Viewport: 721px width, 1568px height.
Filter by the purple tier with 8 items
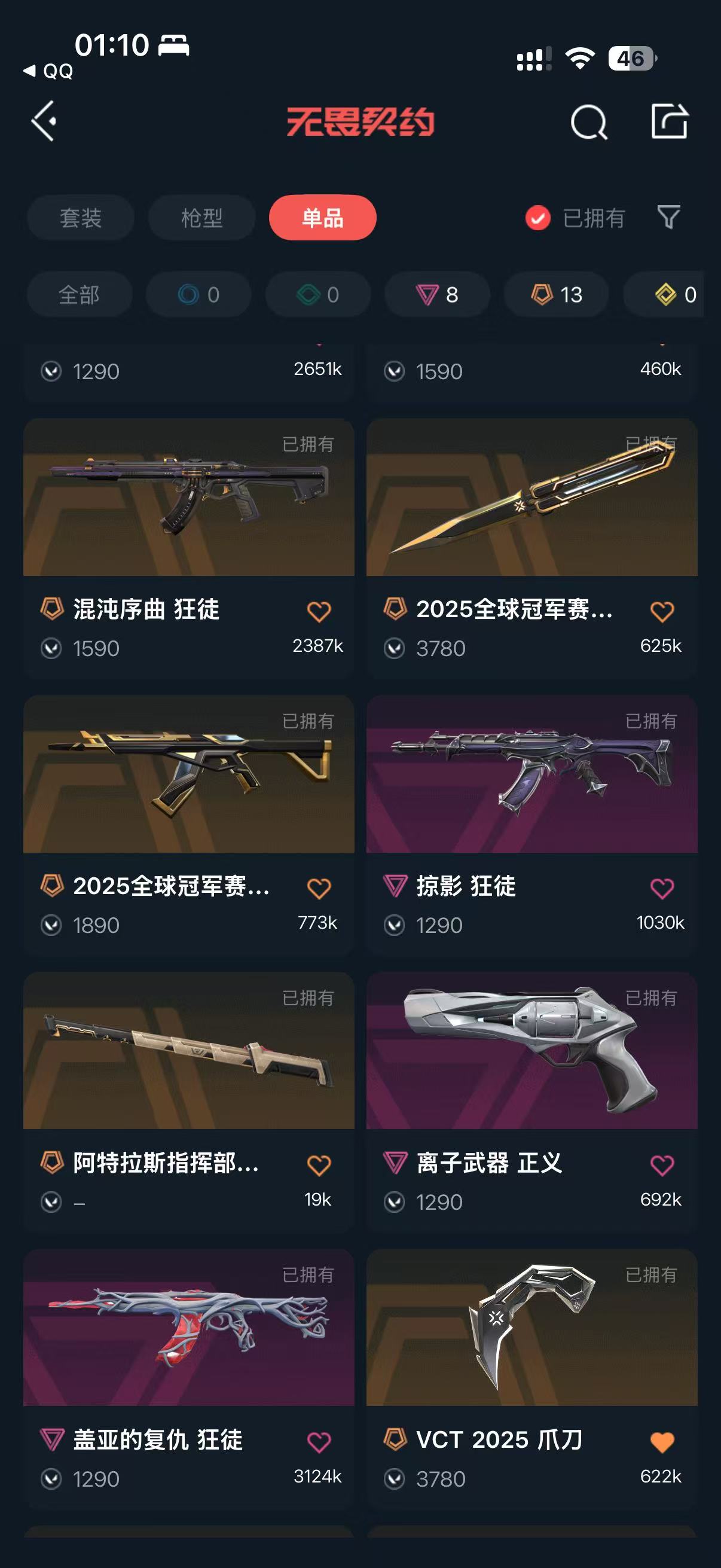coord(437,295)
